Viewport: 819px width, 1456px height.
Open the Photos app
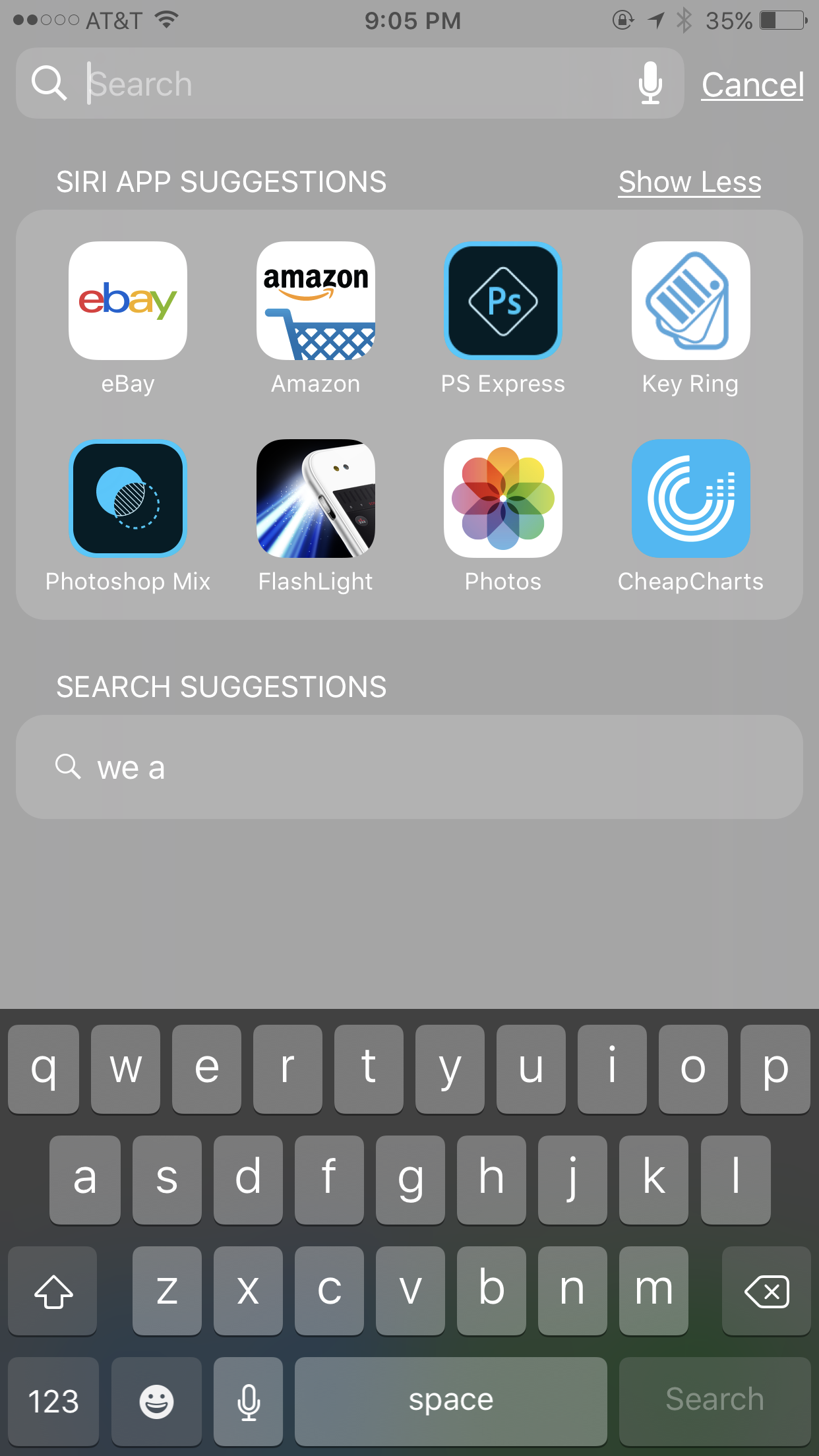pyautogui.click(x=503, y=499)
